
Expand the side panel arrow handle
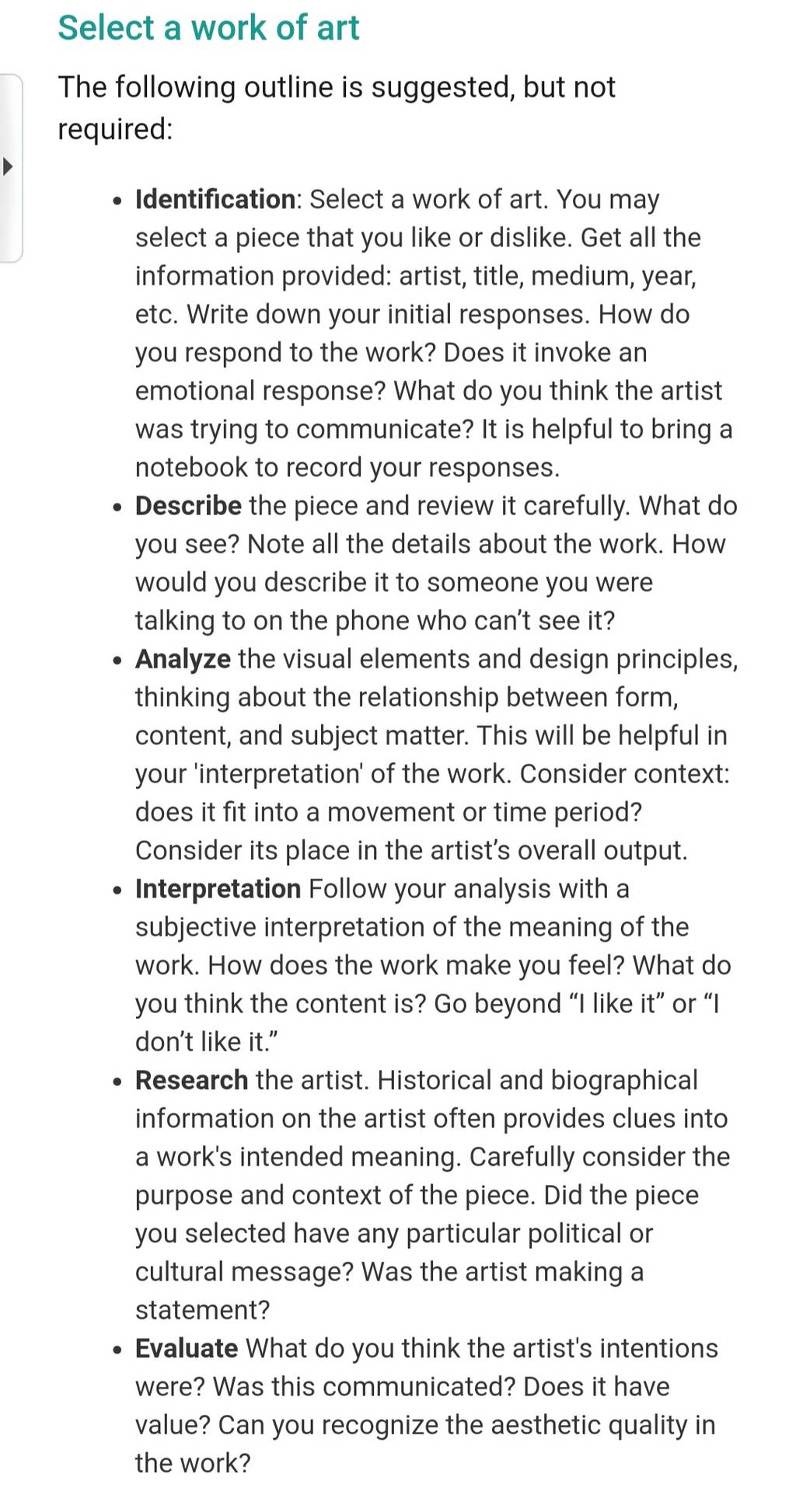click(9, 167)
